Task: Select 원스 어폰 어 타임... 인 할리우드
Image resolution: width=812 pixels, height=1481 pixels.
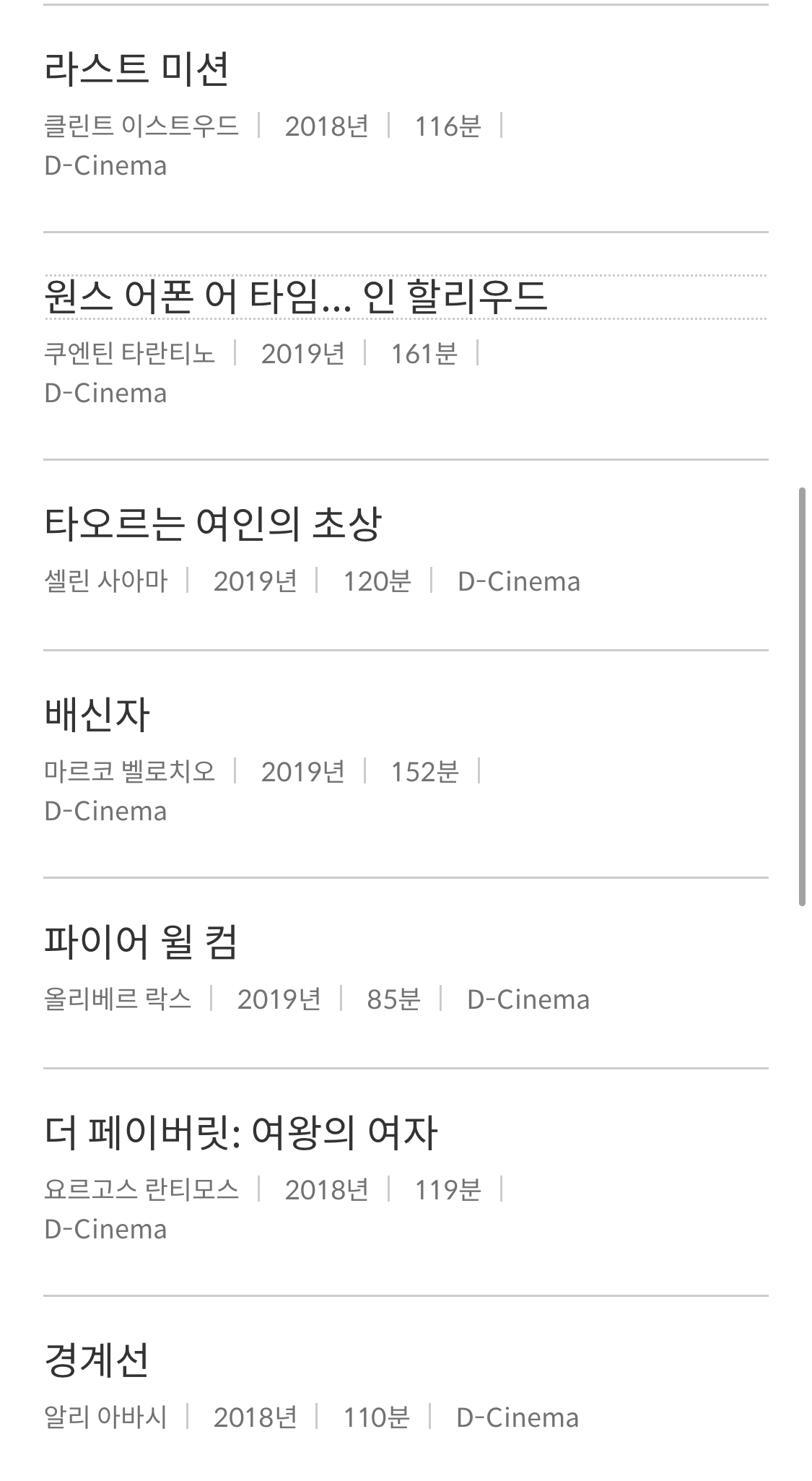Action: pos(296,297)
